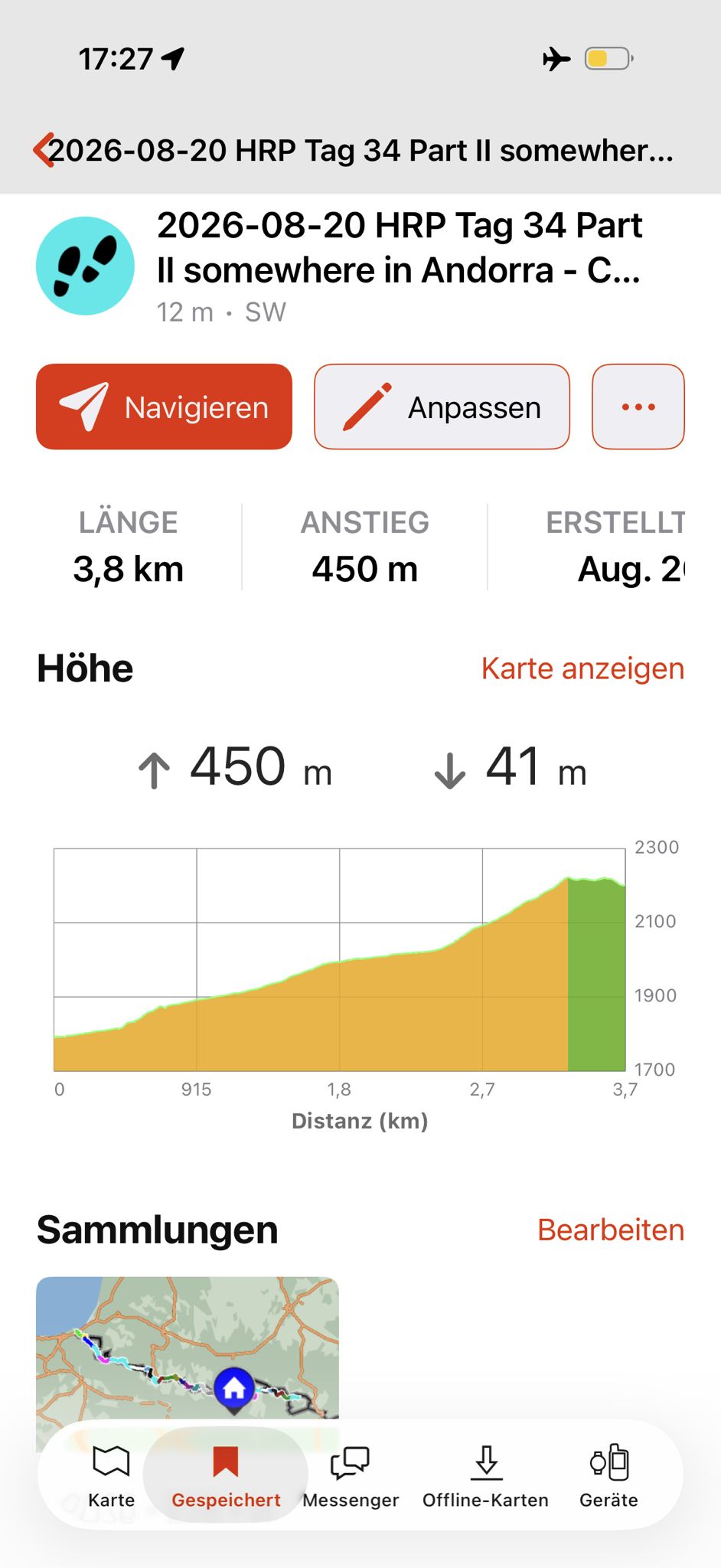Start navigation with the Navigieren button
Screen dimensions: 721x1568
[x=164, y=407]
